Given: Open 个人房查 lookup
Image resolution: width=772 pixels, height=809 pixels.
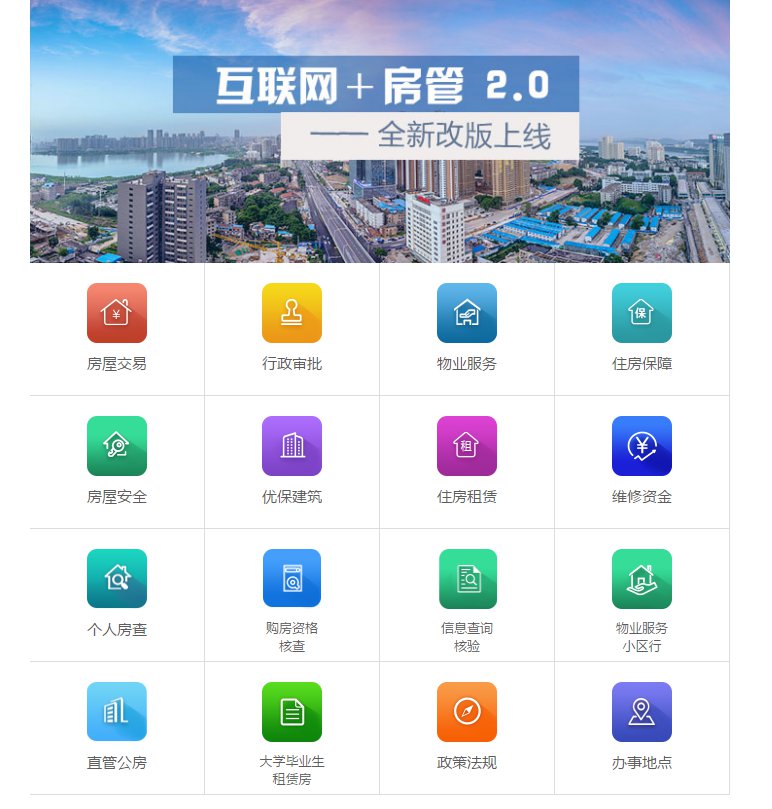Looking at the screenshot, I should [117, 594].
